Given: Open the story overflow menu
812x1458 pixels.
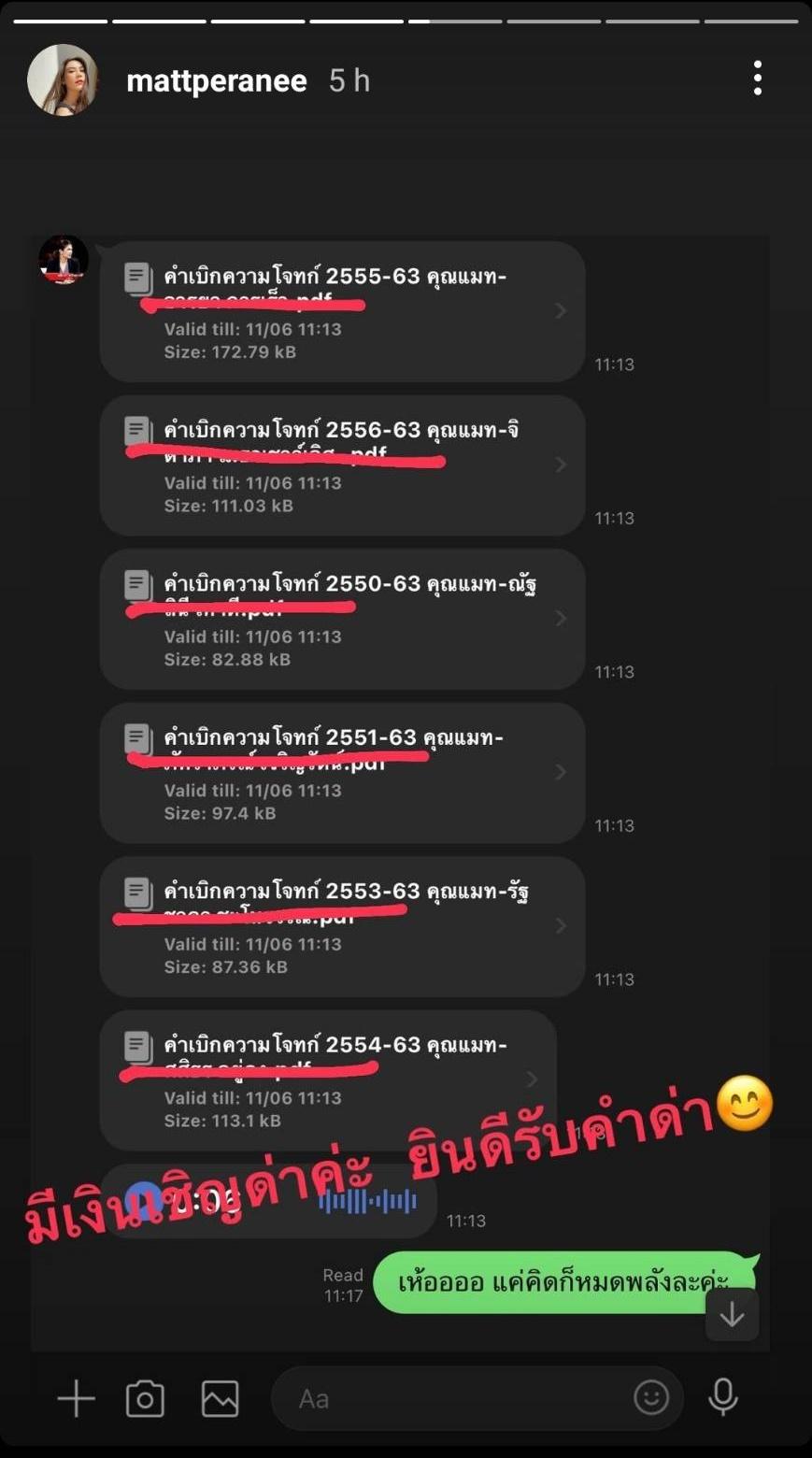Looking at the screenshot, I should (757, 79).
